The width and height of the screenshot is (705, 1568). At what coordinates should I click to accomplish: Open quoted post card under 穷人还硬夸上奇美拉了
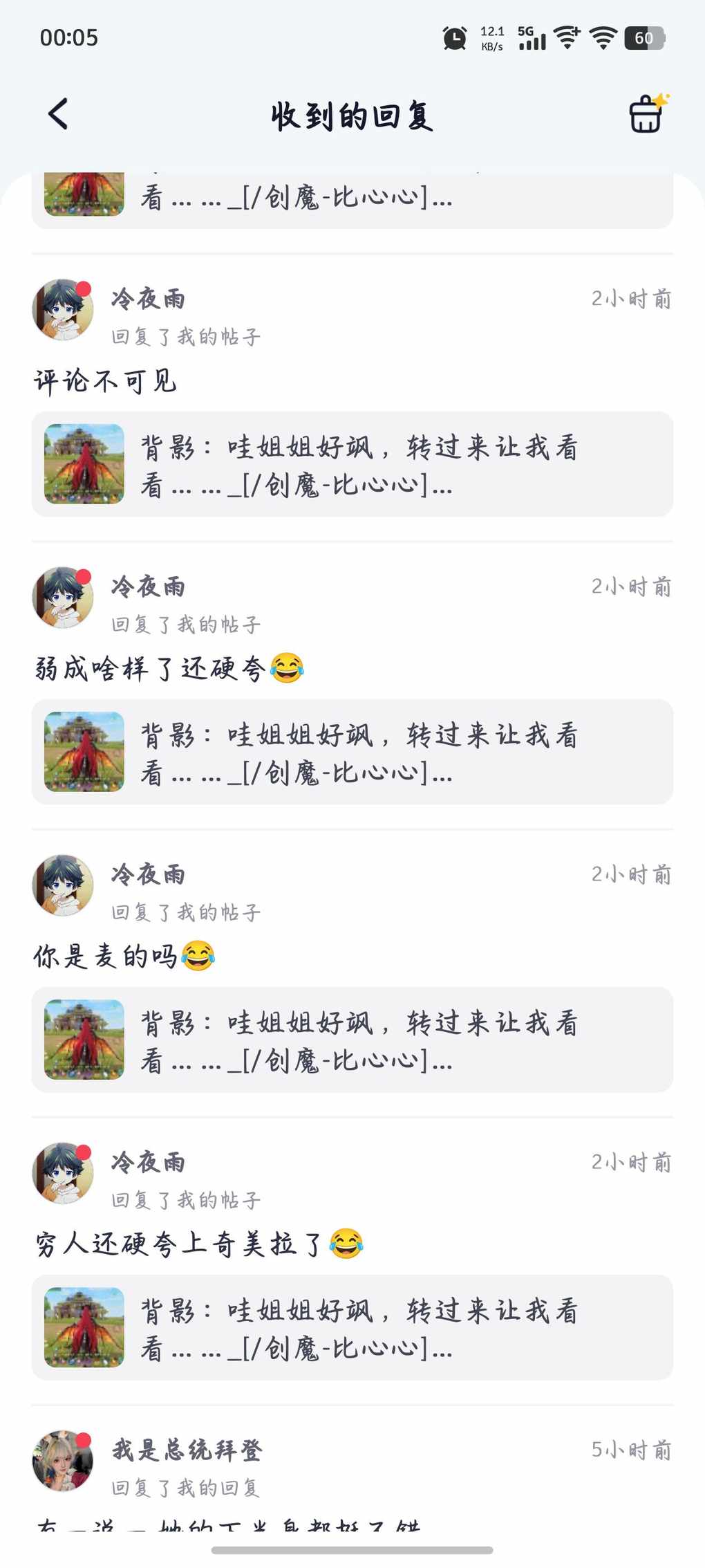click(352, 1327)
